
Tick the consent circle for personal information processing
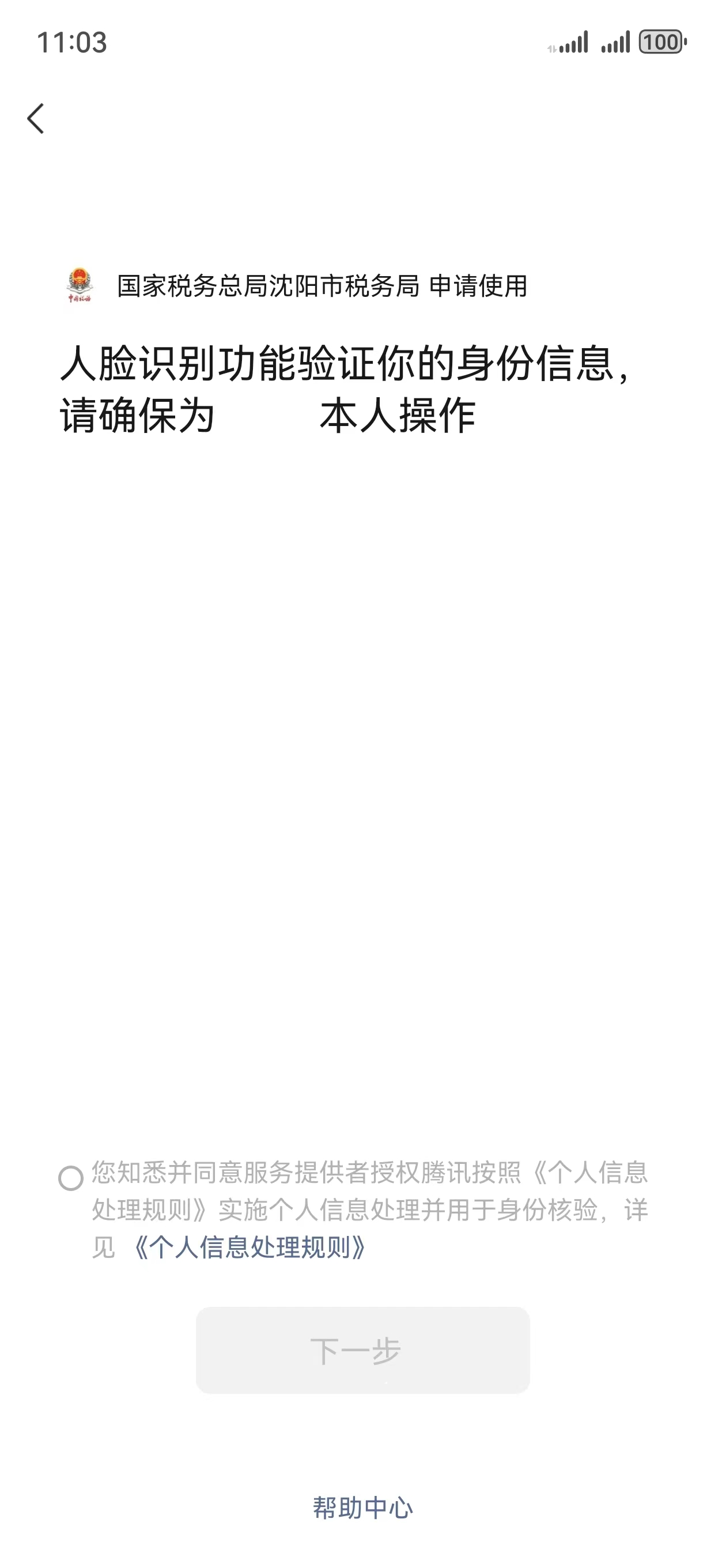tap(71, 1178)
